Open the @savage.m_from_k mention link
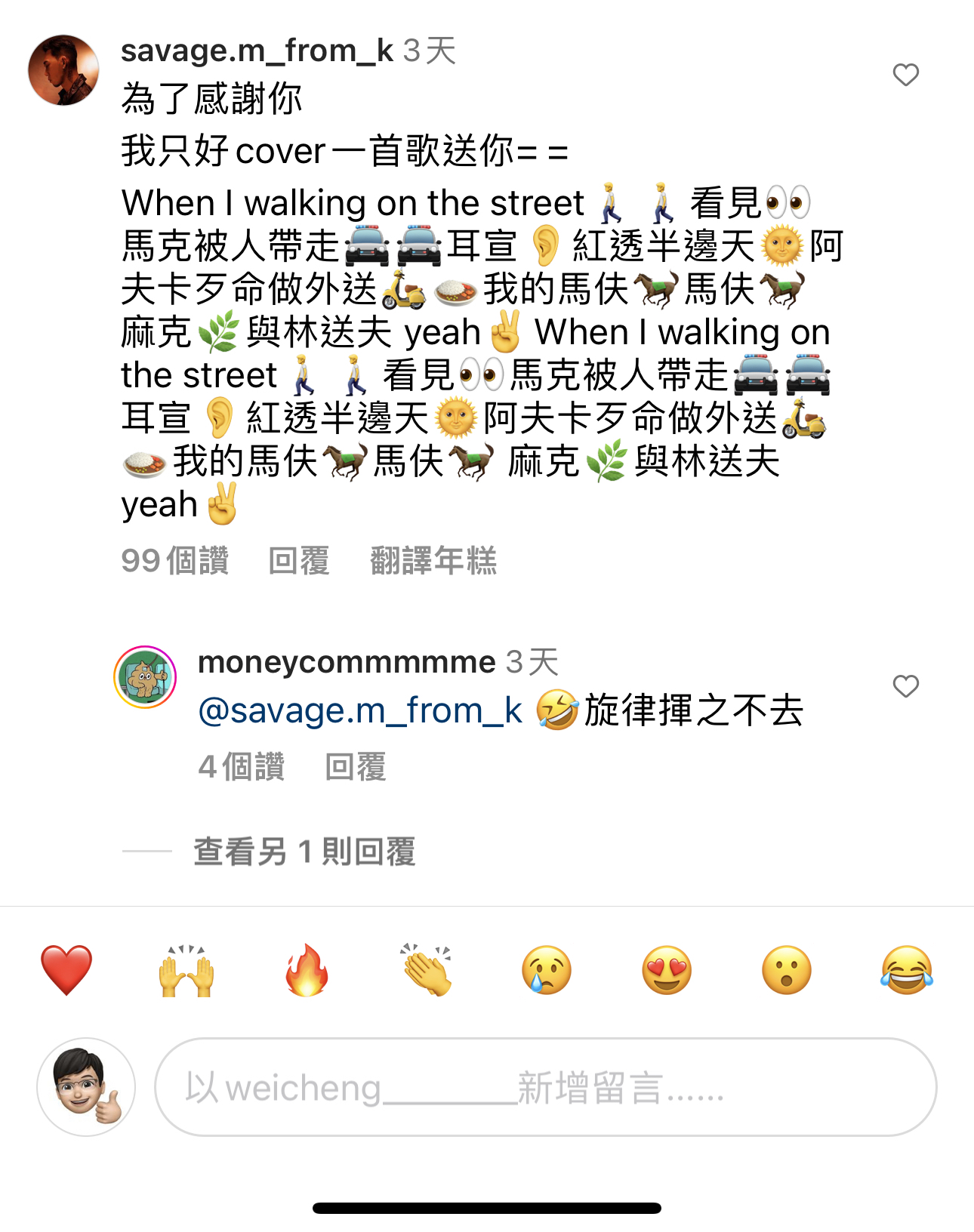This screenshot has width=974, height=1232. [x=360, y=711]
